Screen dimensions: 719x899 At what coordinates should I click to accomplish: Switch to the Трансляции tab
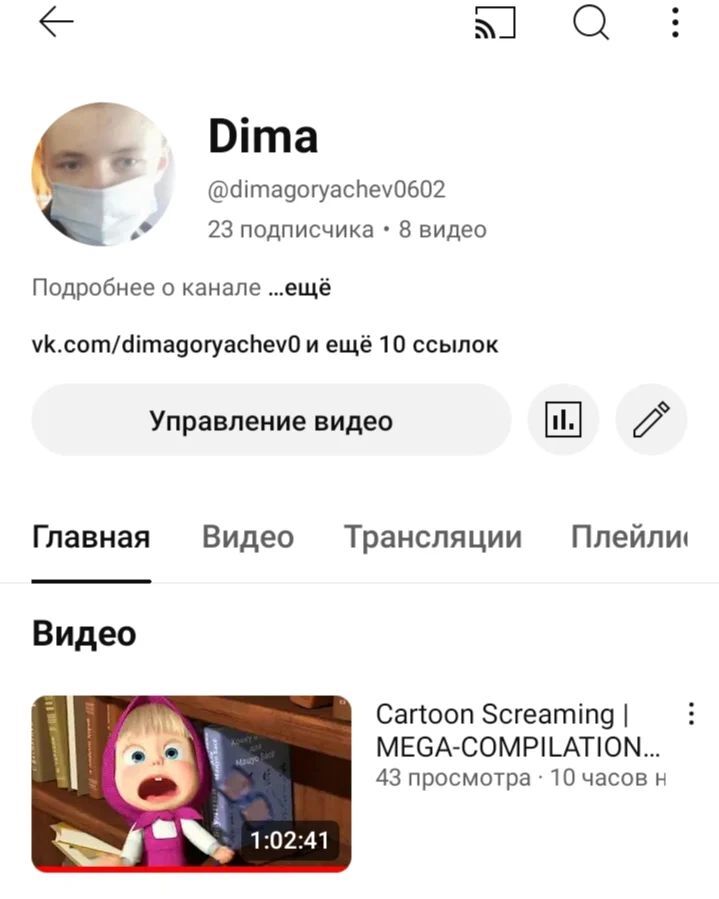433,538
